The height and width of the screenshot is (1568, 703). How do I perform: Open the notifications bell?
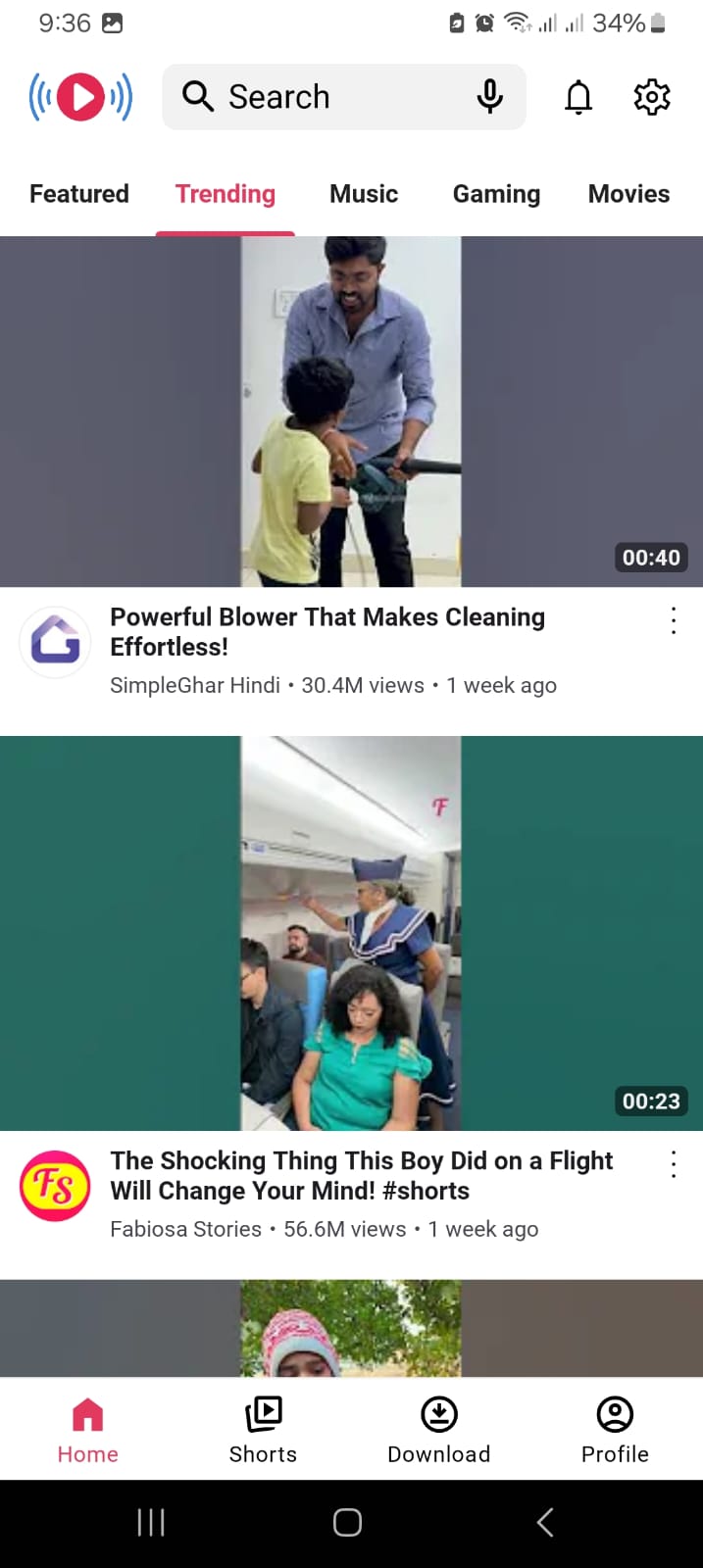pos(578,97)
